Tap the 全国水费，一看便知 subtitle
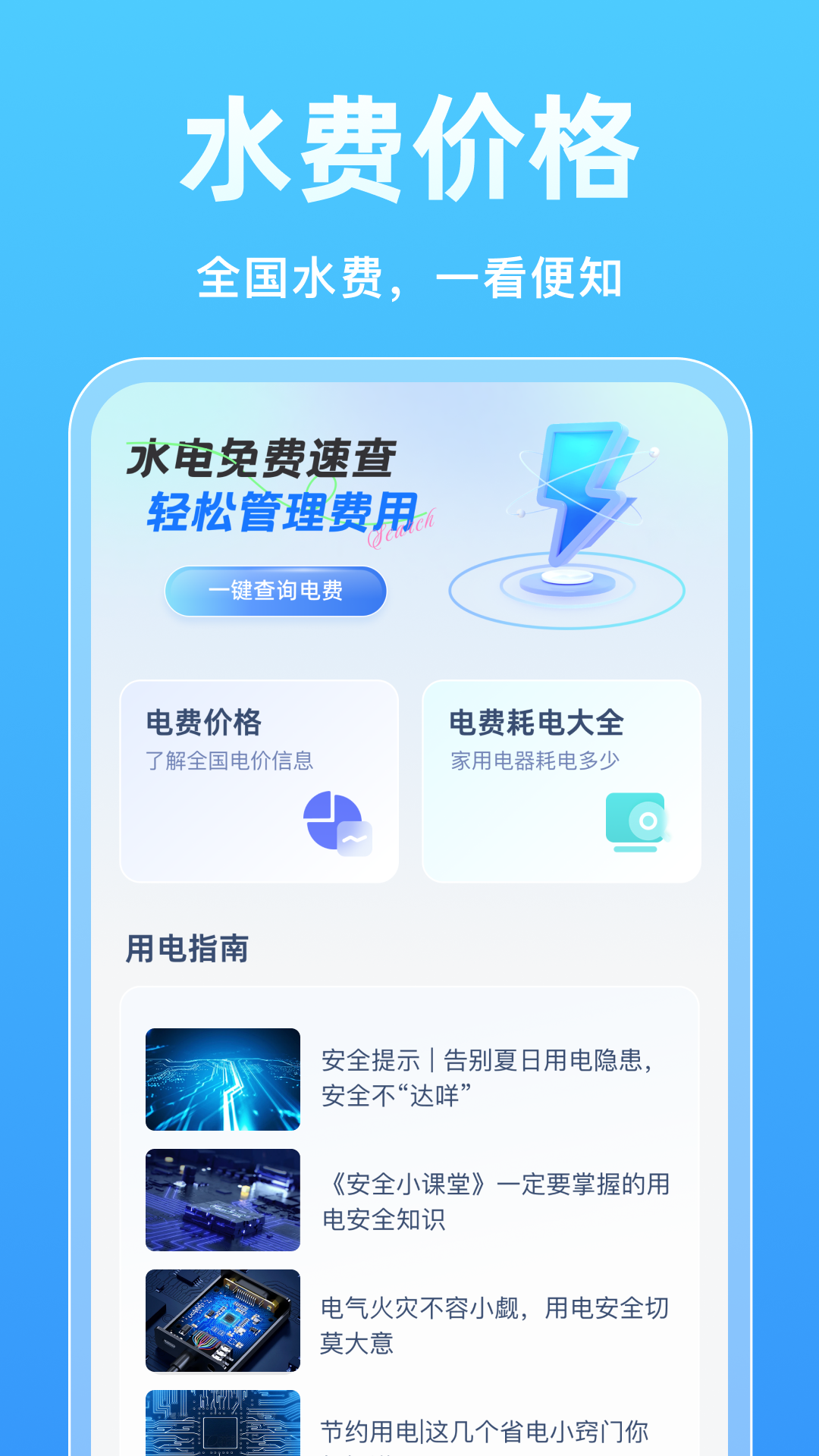Viewport: 819px width, 1456px height. pyautogui.click(x=409, y=277)
